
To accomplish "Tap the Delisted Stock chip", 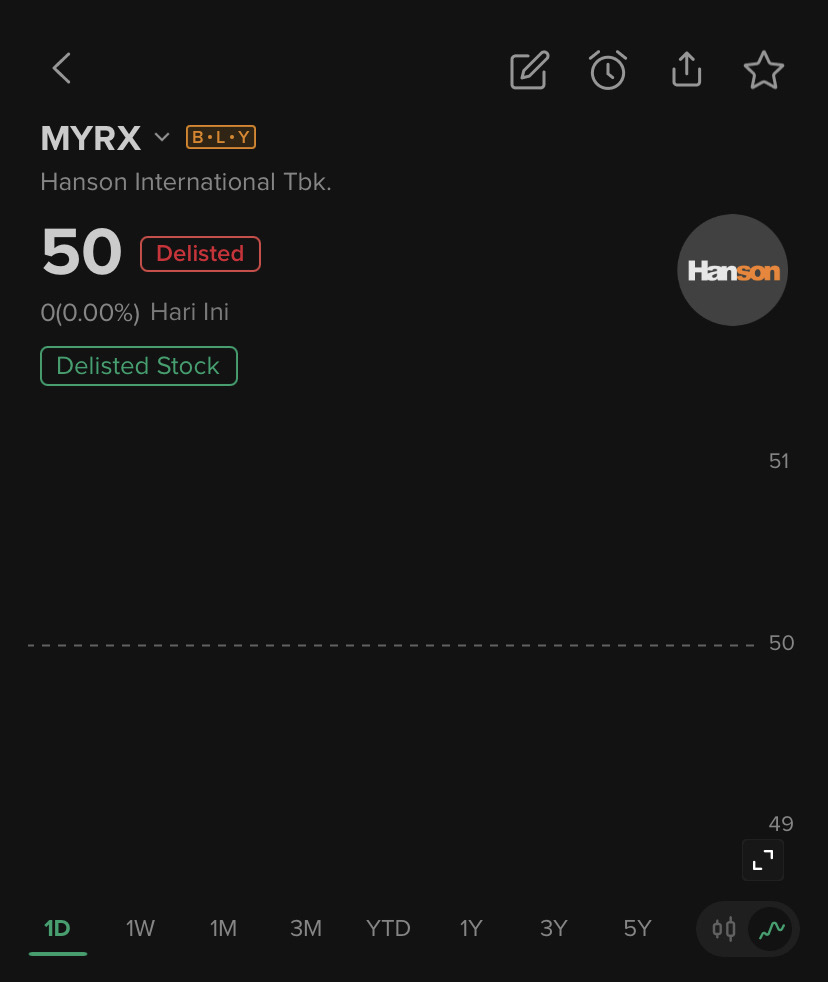I will pyautogui.click(x=138, y=366).
